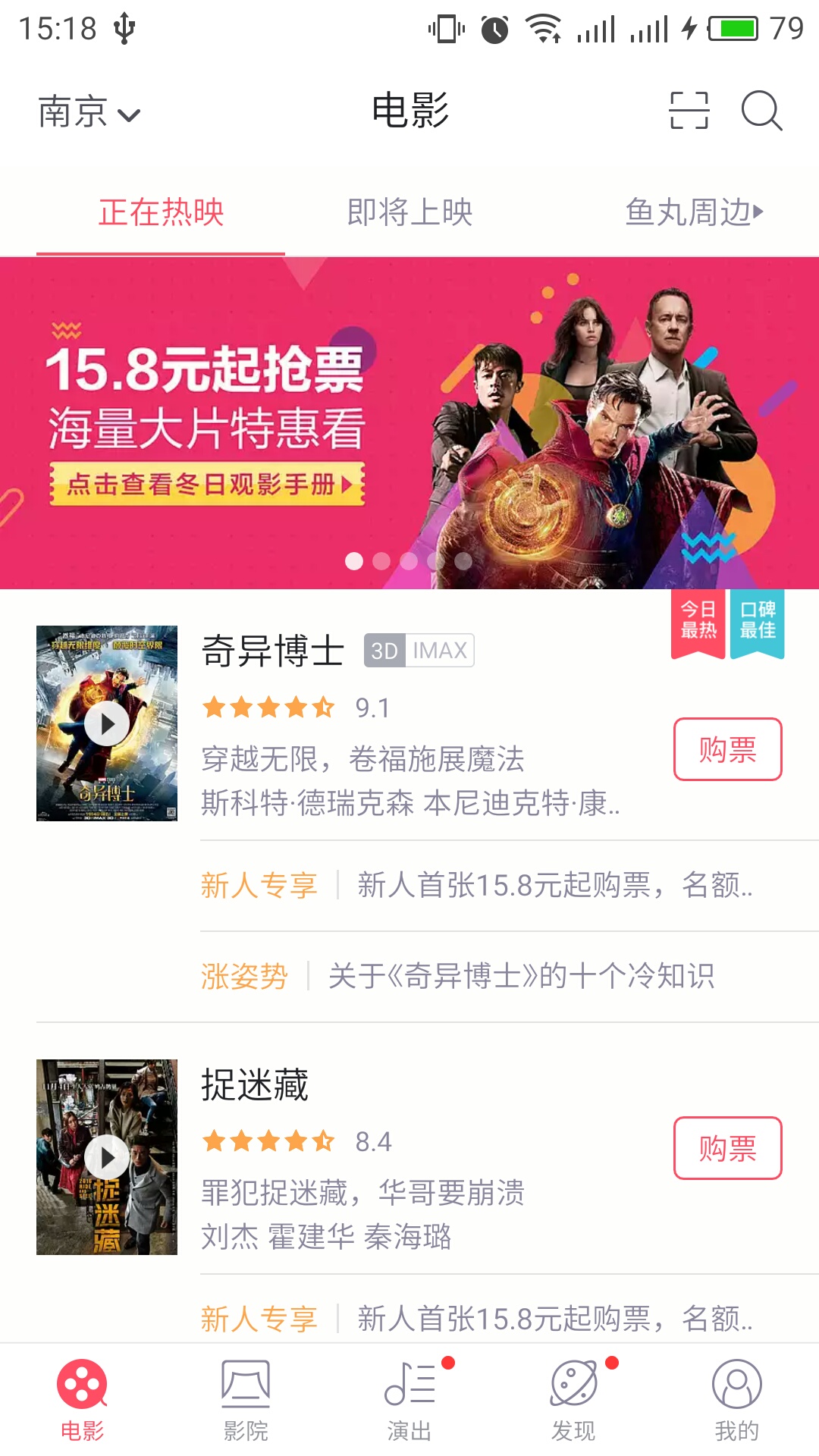The height and width of the screenshot is (1456, 819).
Task: Play the 奇异博士 trailer from its poster
Action: coord(107,723)
